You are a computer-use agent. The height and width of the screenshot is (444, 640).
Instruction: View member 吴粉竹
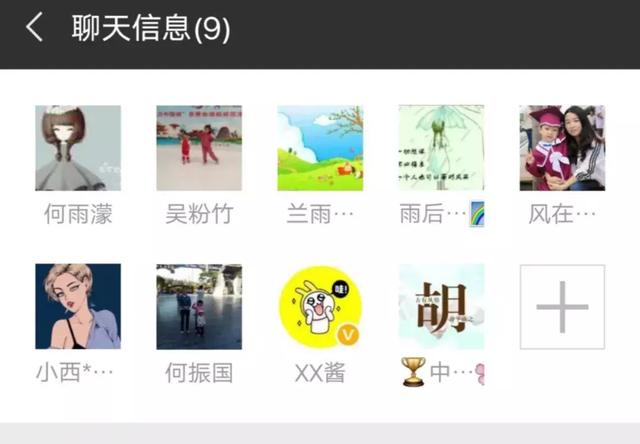[x=199, y=148]
